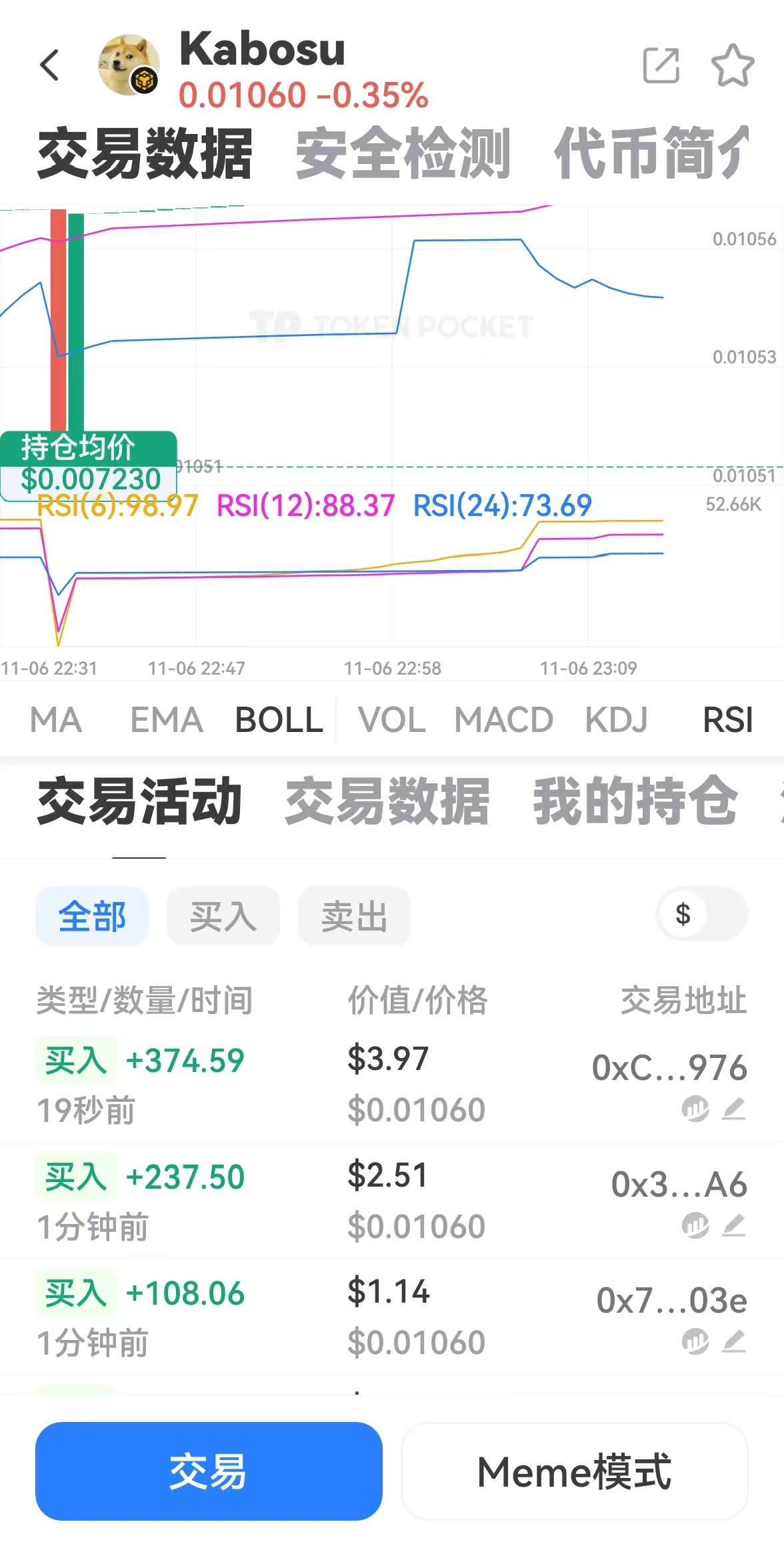The width and height of the screenshot is (784, 1544).
Task: Add Kabosu to favorites with star
Action: point(732,65)
